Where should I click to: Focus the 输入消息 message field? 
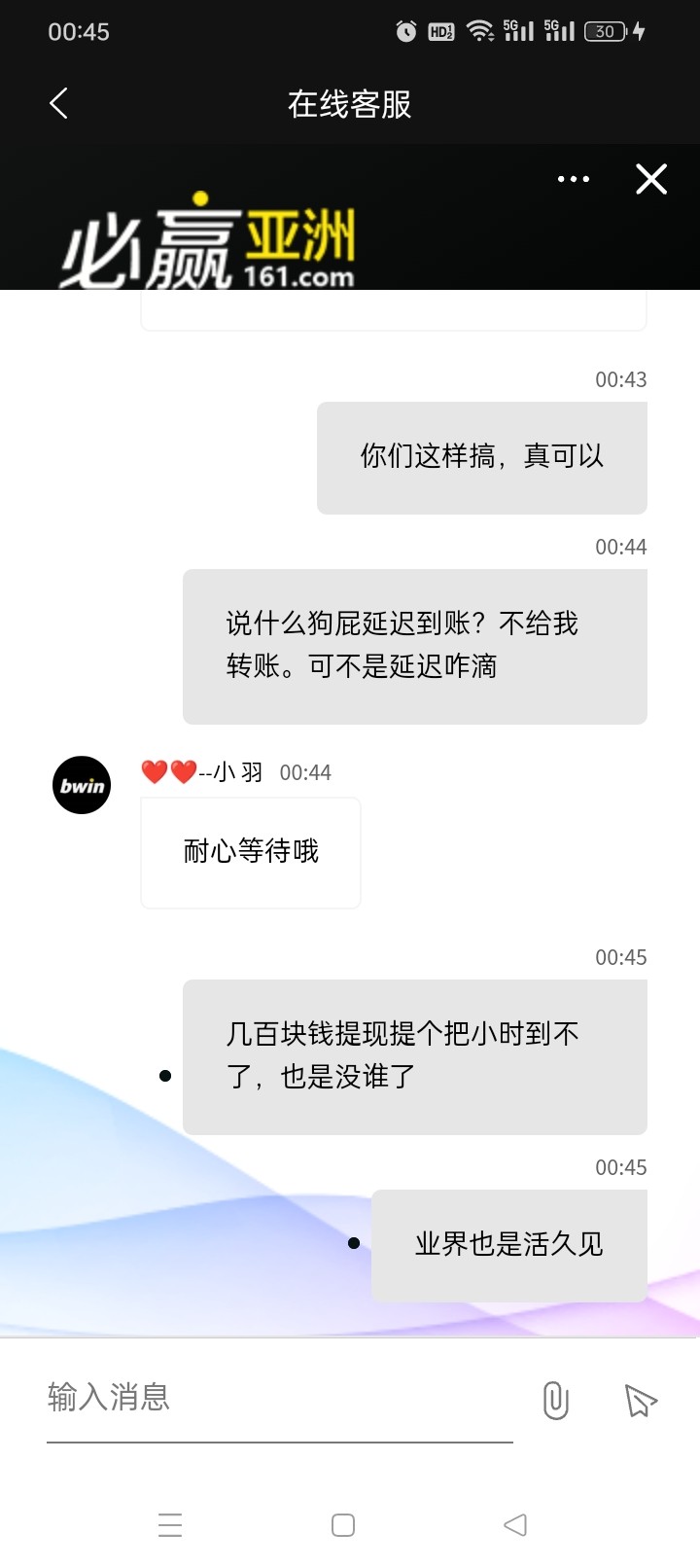[279, 1398]
